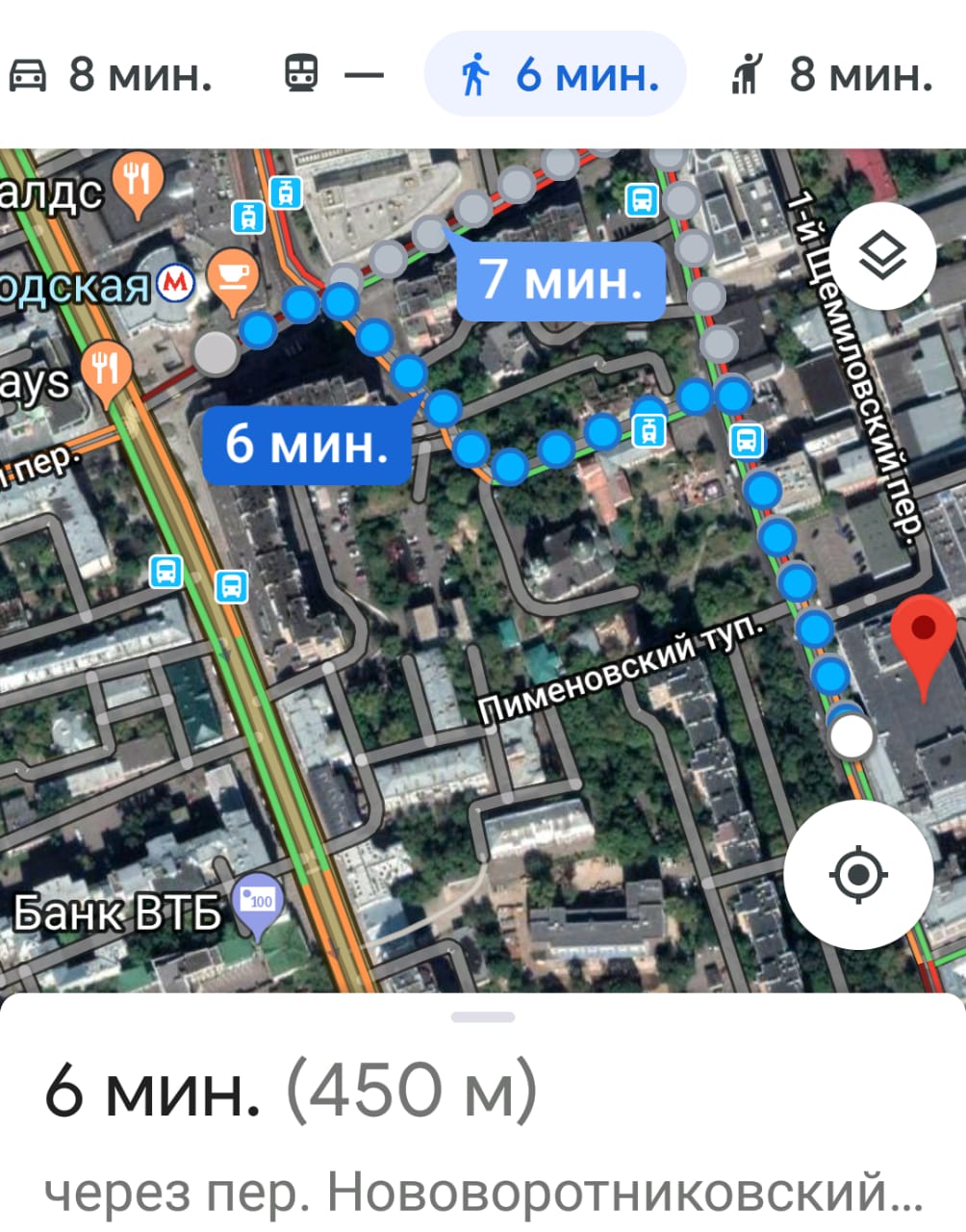This screenshot has height=1232, width=966.
Task: Select the walking mode, 6 мин.
Action: pyautogui.click(x=555, y=74)
